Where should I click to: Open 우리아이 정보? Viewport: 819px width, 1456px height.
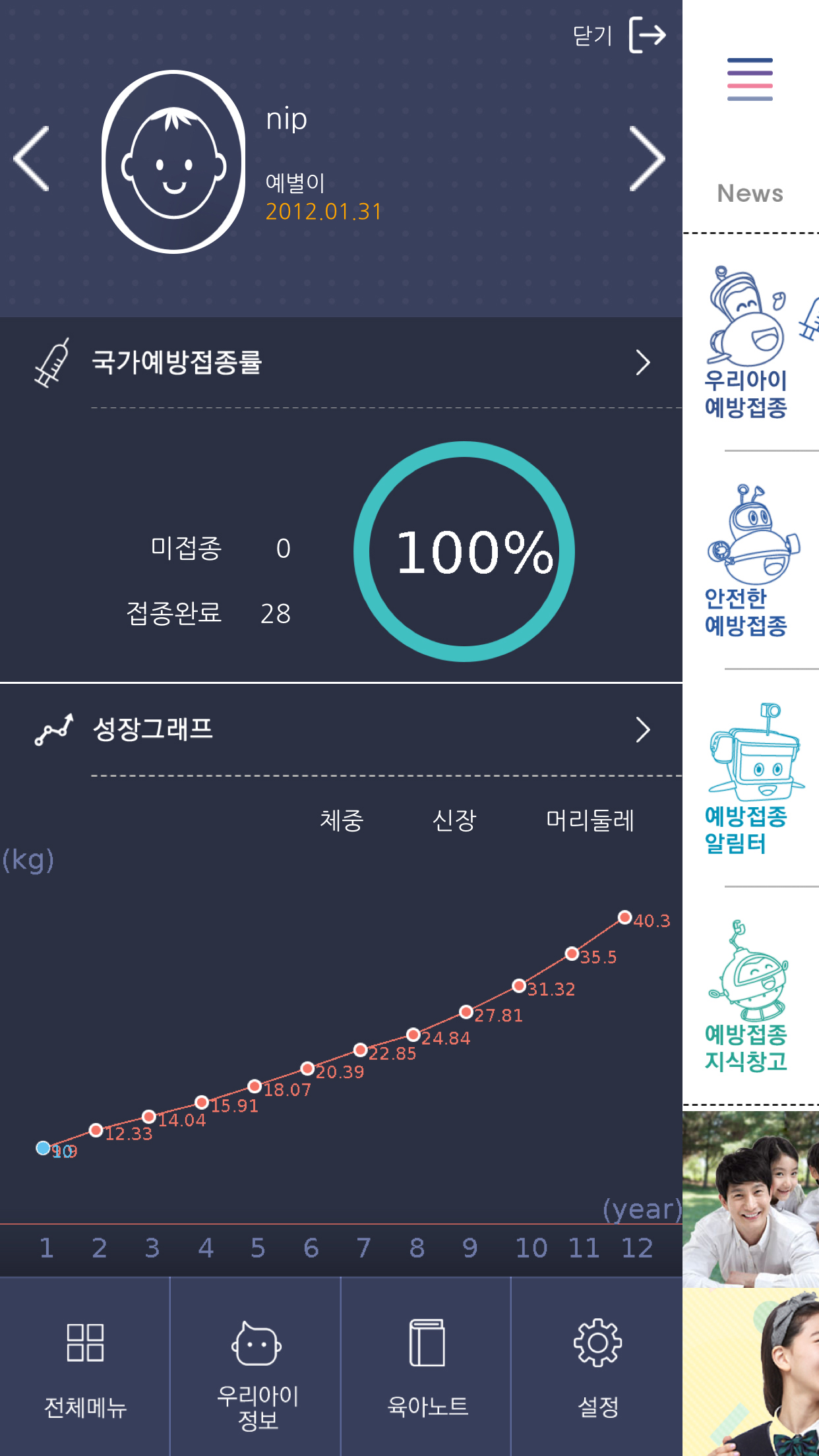coord(256,1366)
